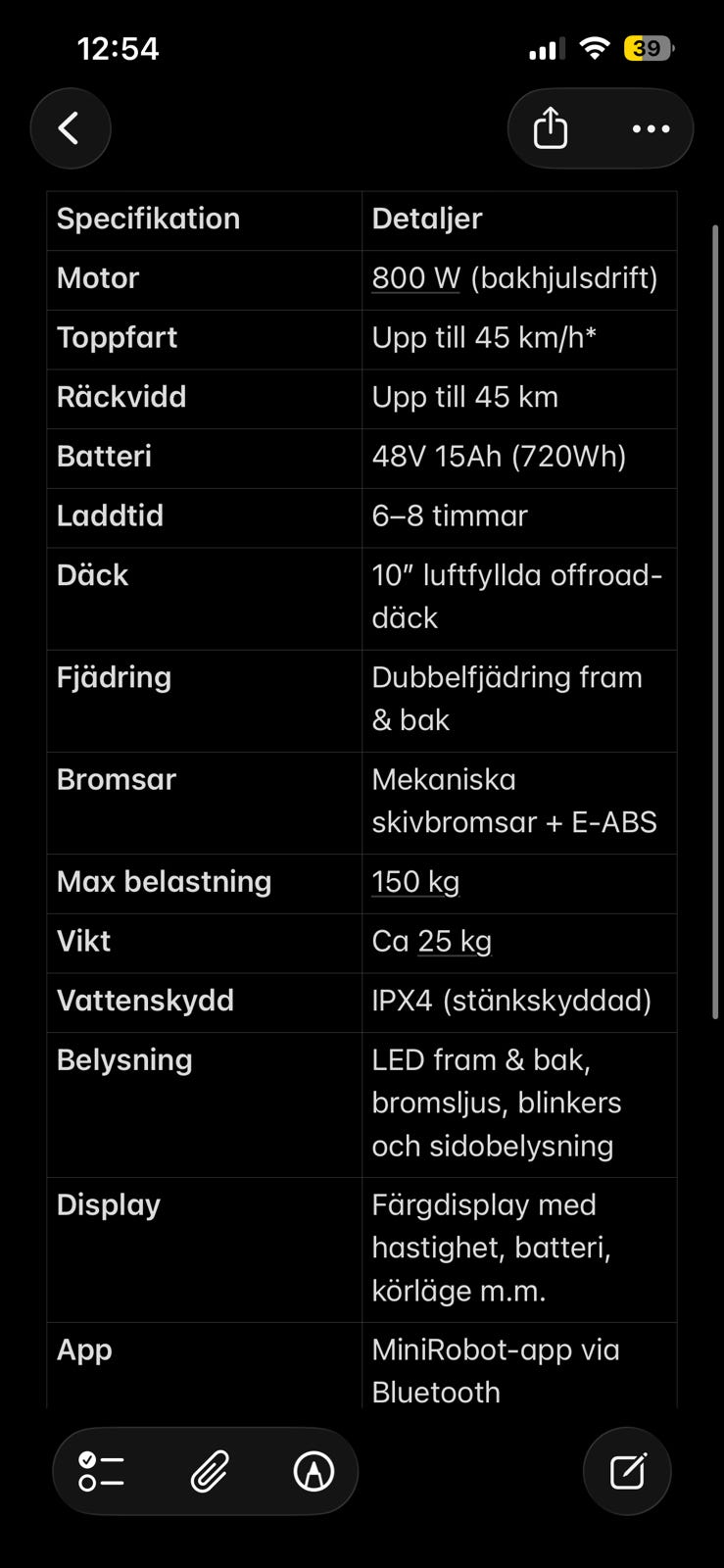Attach a file with the paperclip

[209, 1471]
